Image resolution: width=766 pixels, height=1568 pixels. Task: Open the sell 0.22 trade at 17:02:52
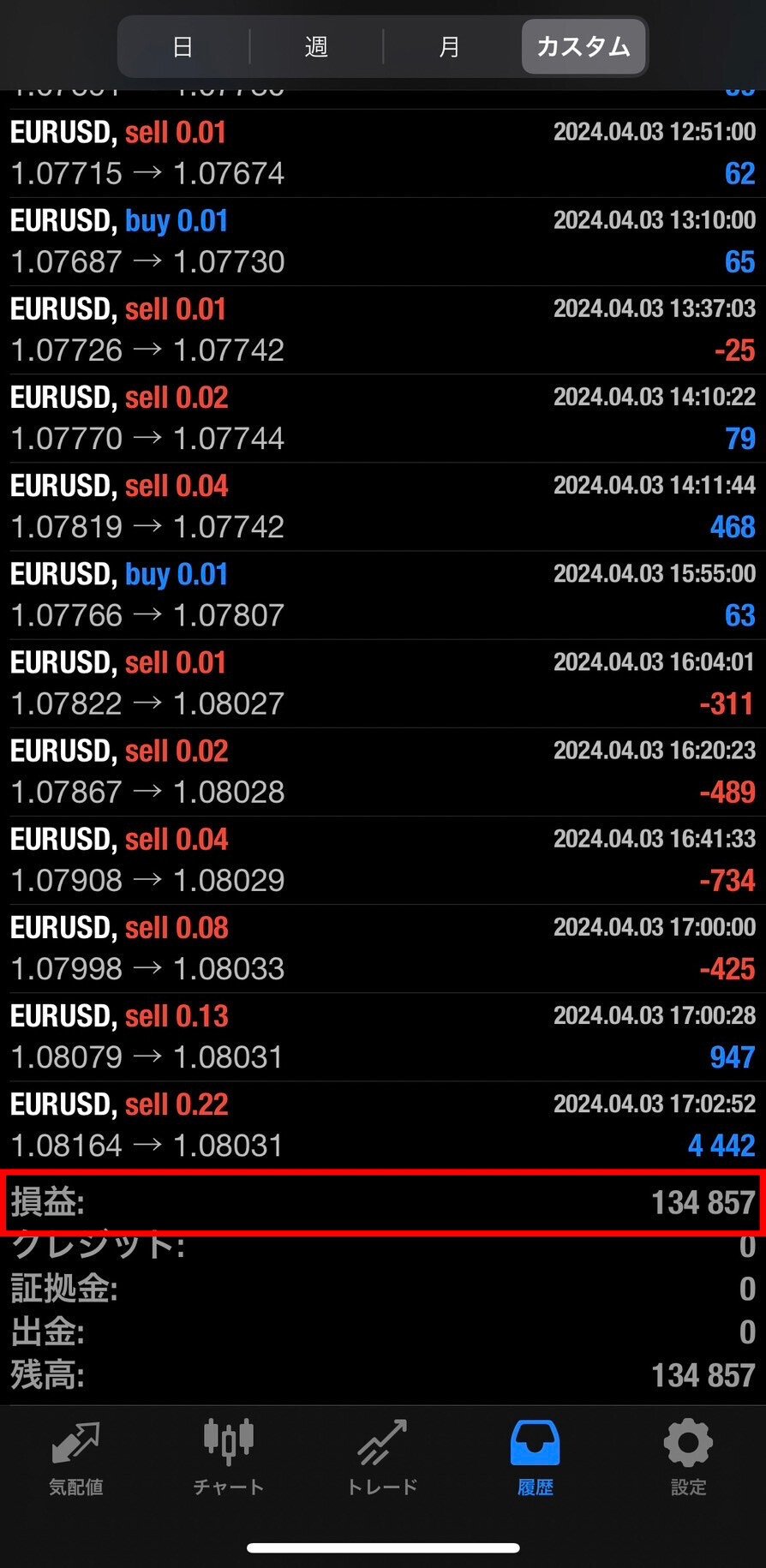point(383,1125)
